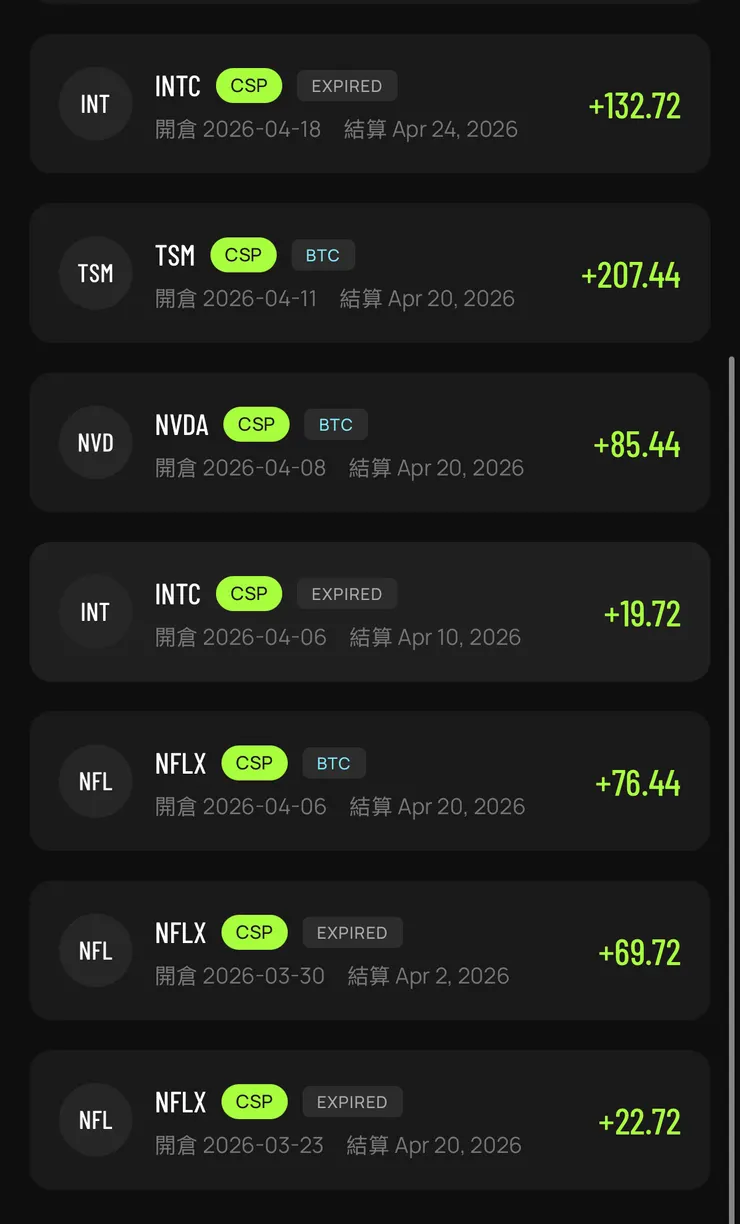The height and width of the screenshot is (1224, 740).
Task: Click the +207.44 profit value on TSM
Action: click(x=630, y=273)
